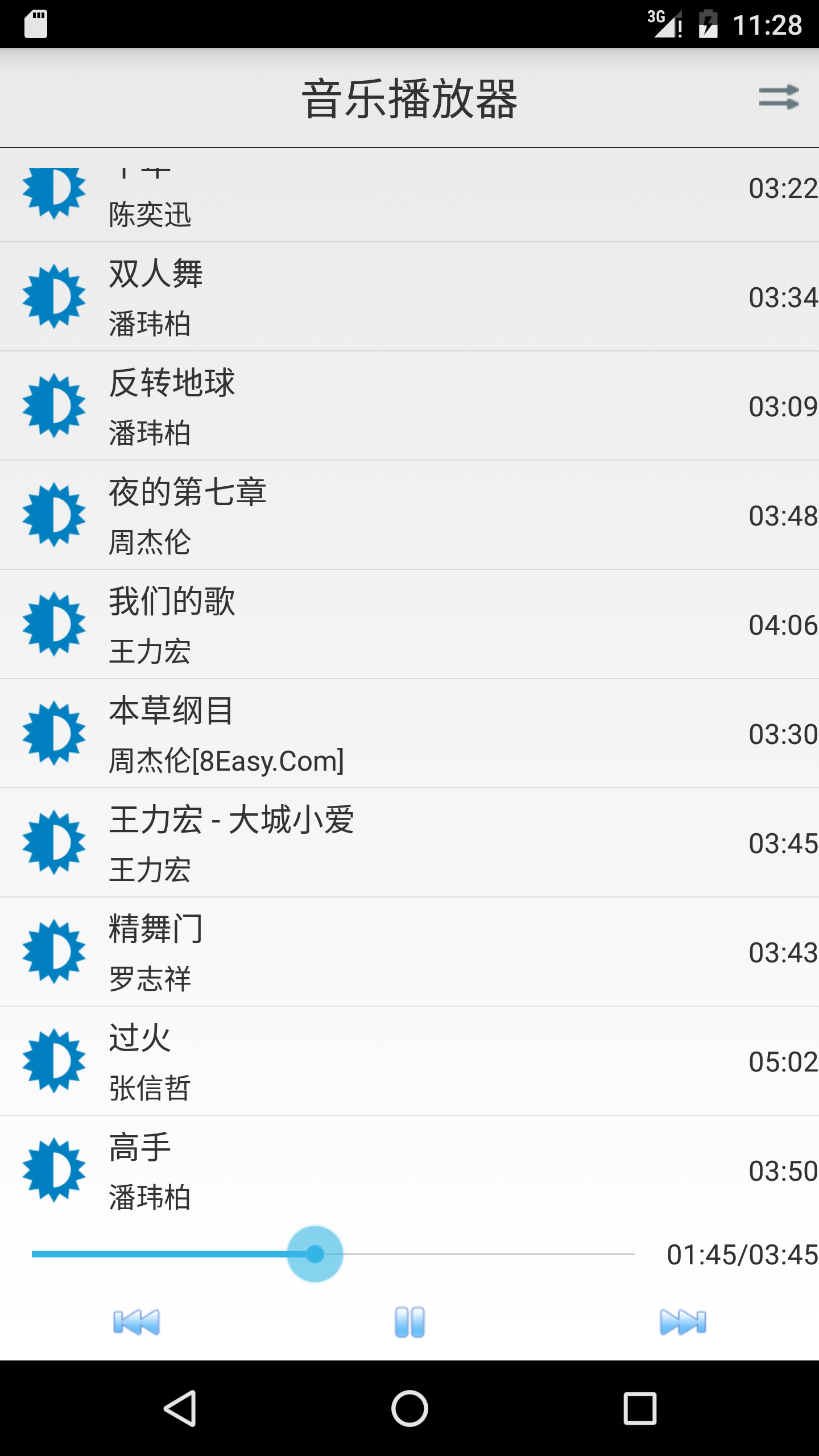Viewport: 819px width, 1456px height.
Task: Open the song 我们的歌
Action: tap(409, 624)
